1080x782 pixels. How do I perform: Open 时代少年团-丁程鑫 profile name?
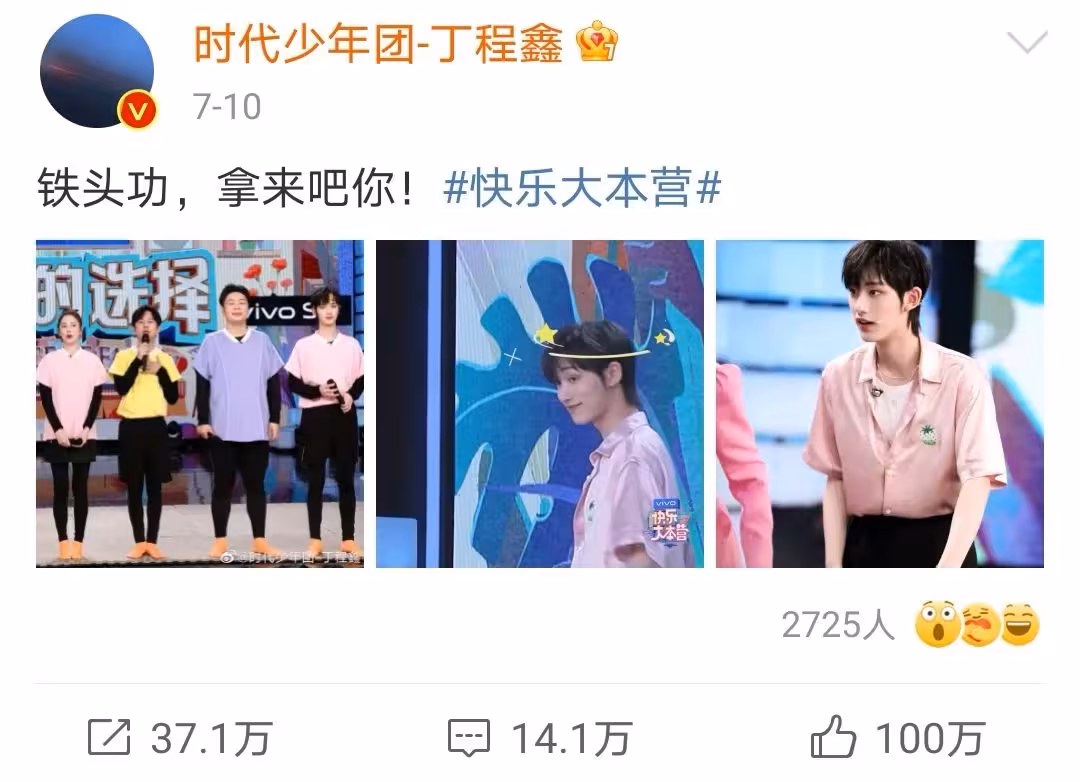(378, 44)
